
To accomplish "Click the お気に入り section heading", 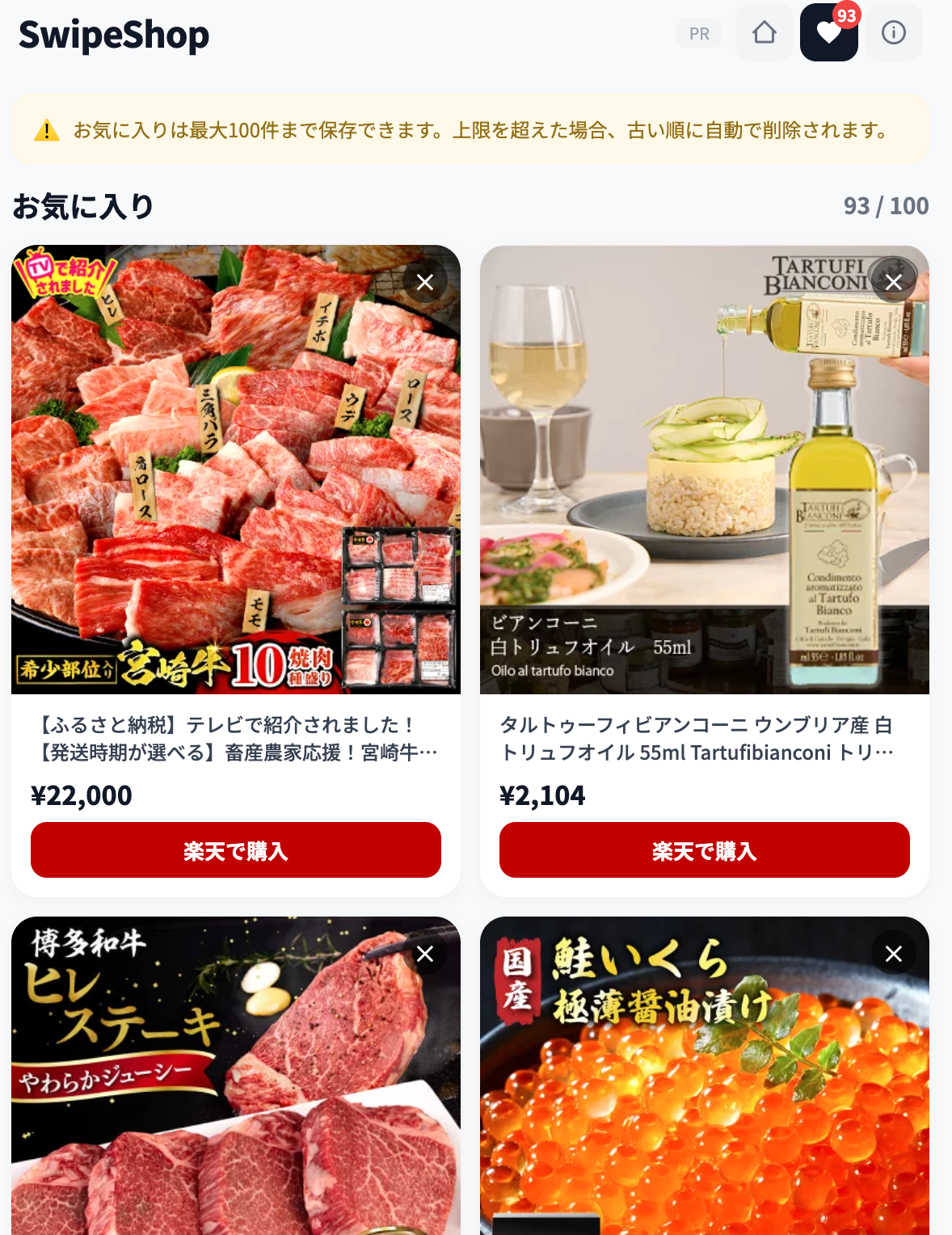I will tap(81, 206).
